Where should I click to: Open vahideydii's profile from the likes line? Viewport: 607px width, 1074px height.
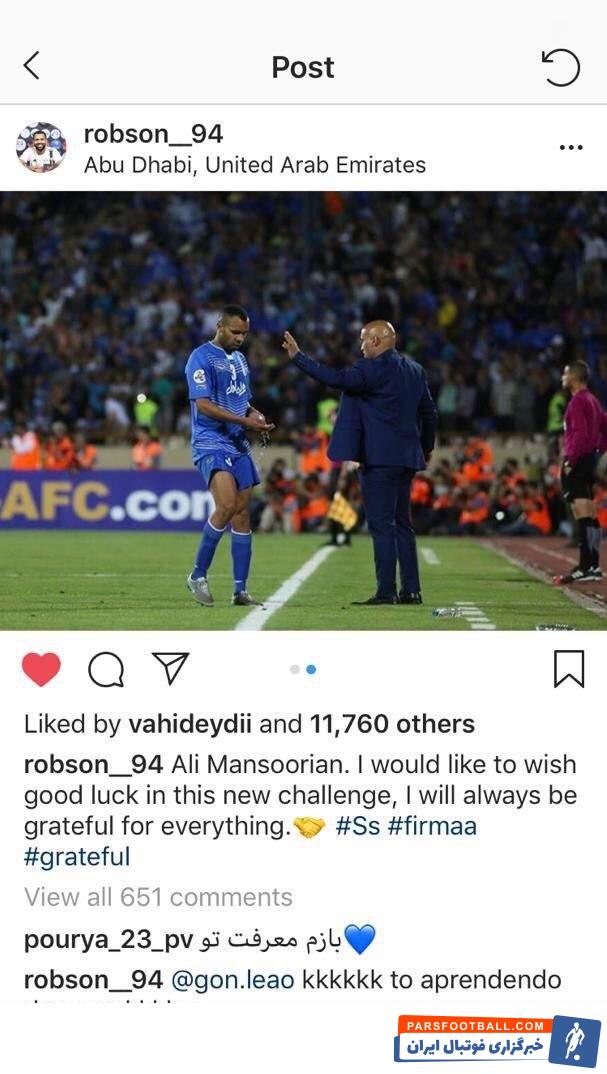coord(190,724)
